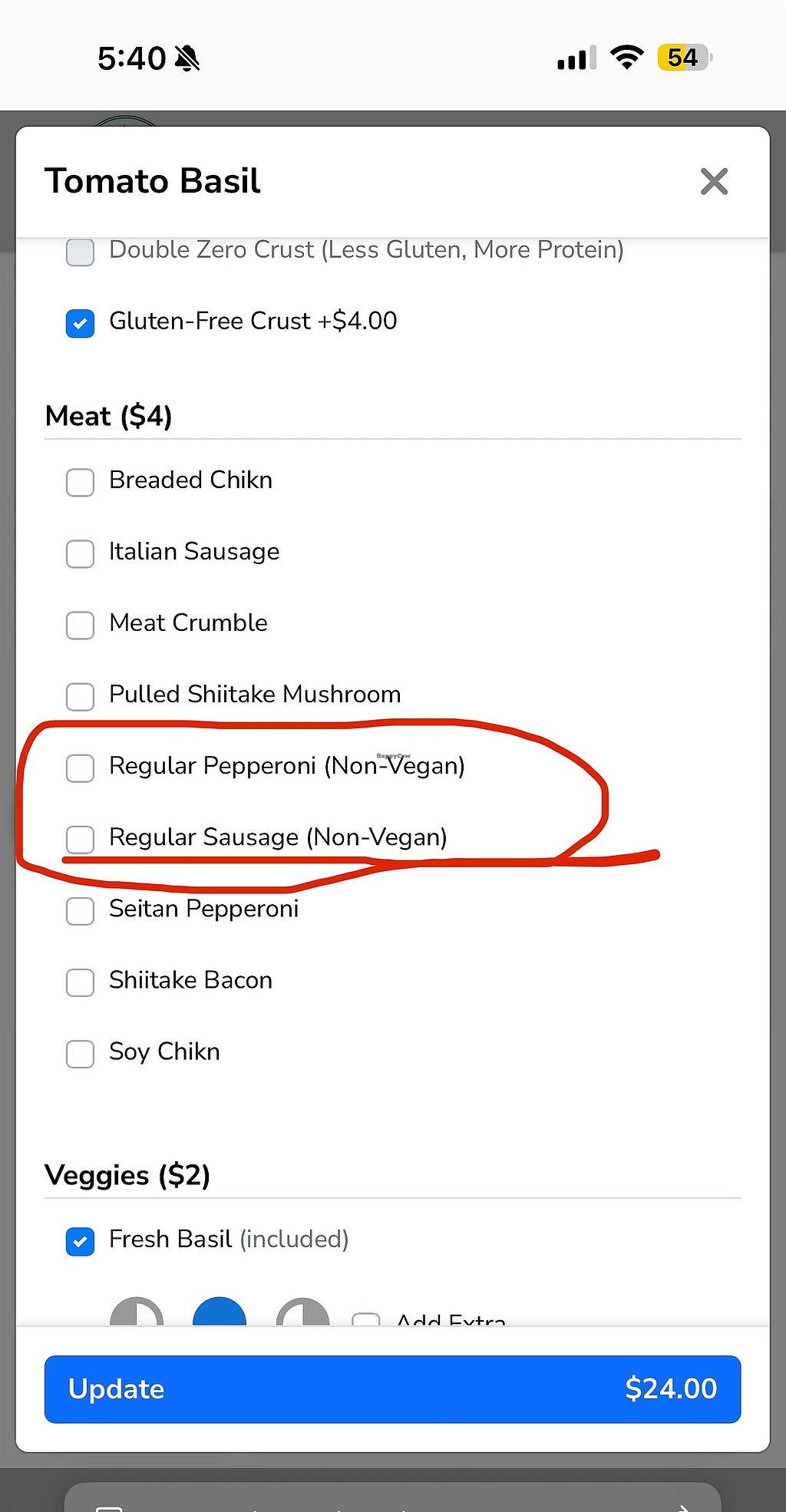The image size is (786, 1512).
Task: Select Double Zero Crust option
Action: pyautogui.click(x=80, y=252)
